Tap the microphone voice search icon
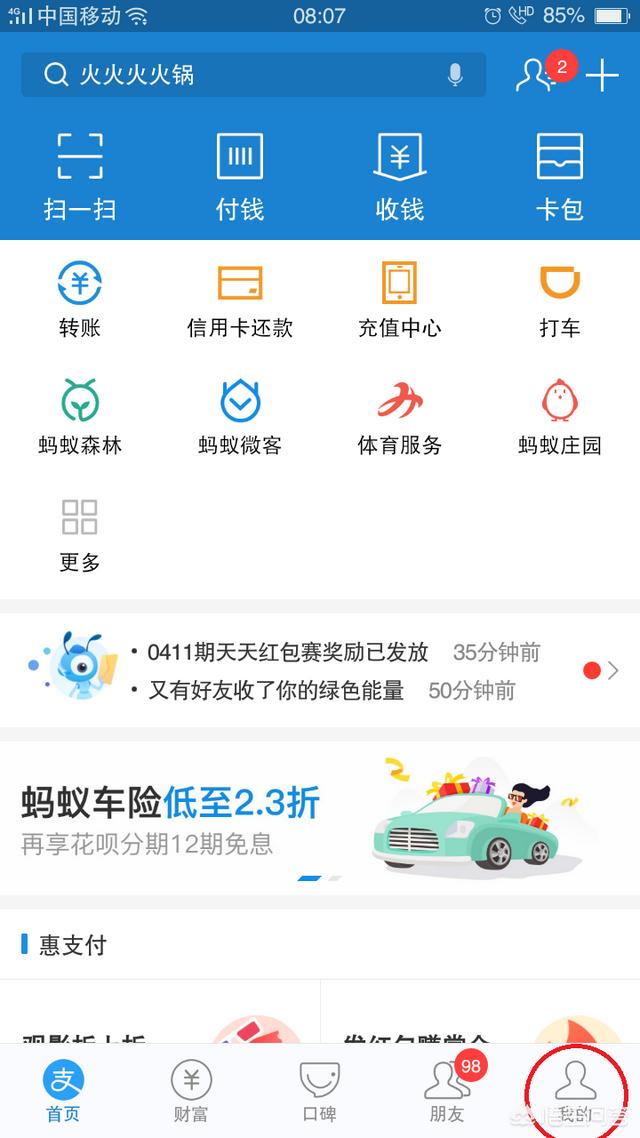640x1138 pixels. pos(455,75)
